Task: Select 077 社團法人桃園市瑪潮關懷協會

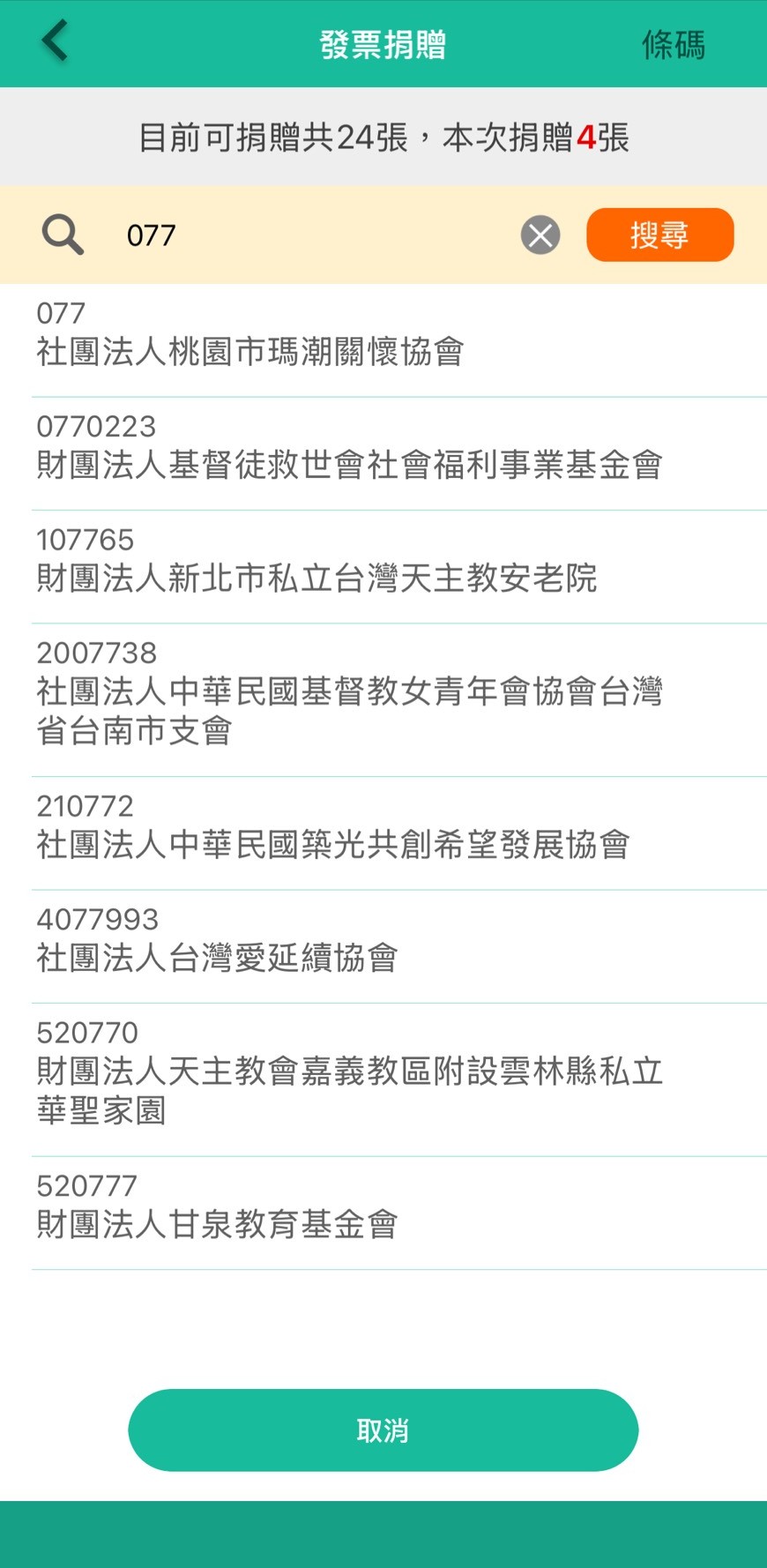Action: [x=383, y=340]
